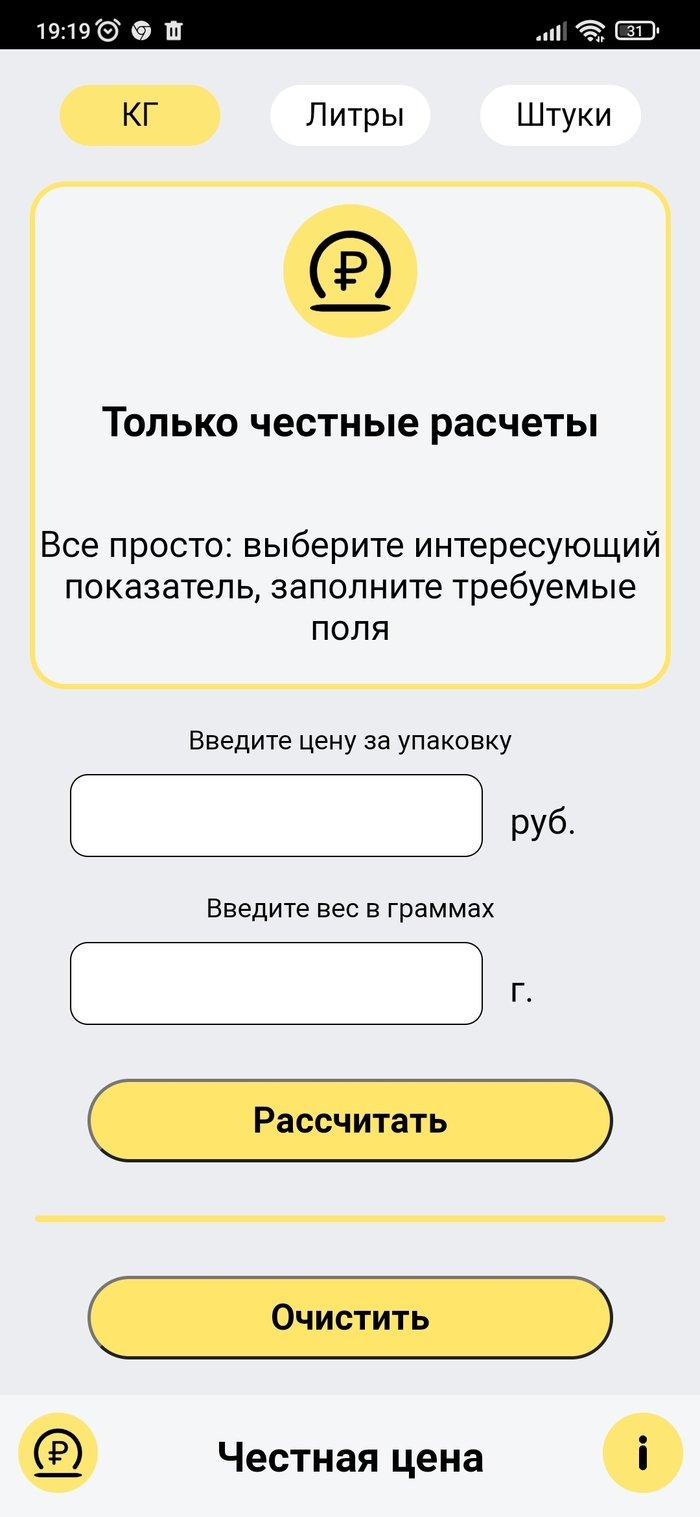Switch to the Литры tab
The height and width of the screenshot is (1517, 700).
click(x=350, y=115)
